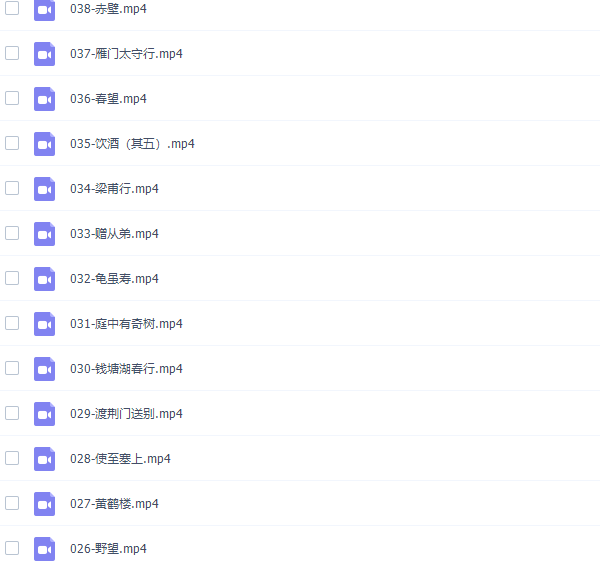The height and width of the screenshot is (566, 600).
Task: Tick the checkbox beside 036-春望.mp4
Action: tap(12, 98)
